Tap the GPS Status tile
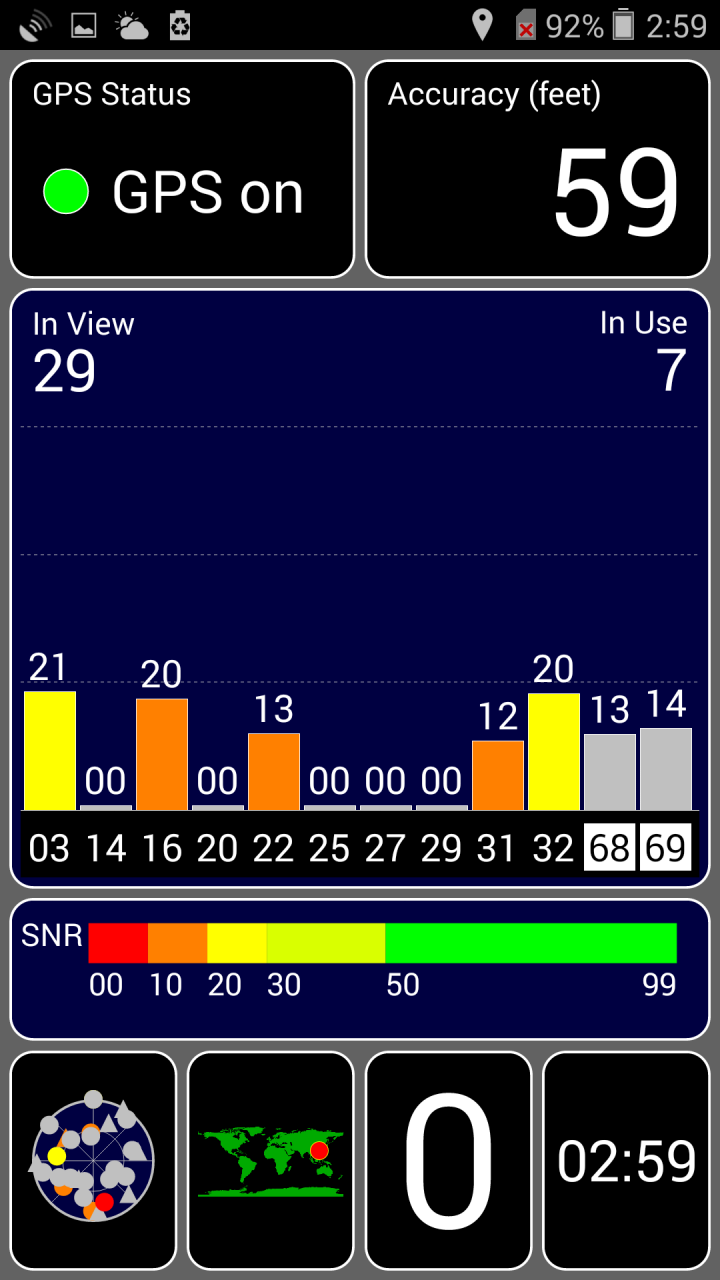 pyautogui.click(x=182, y=169)
